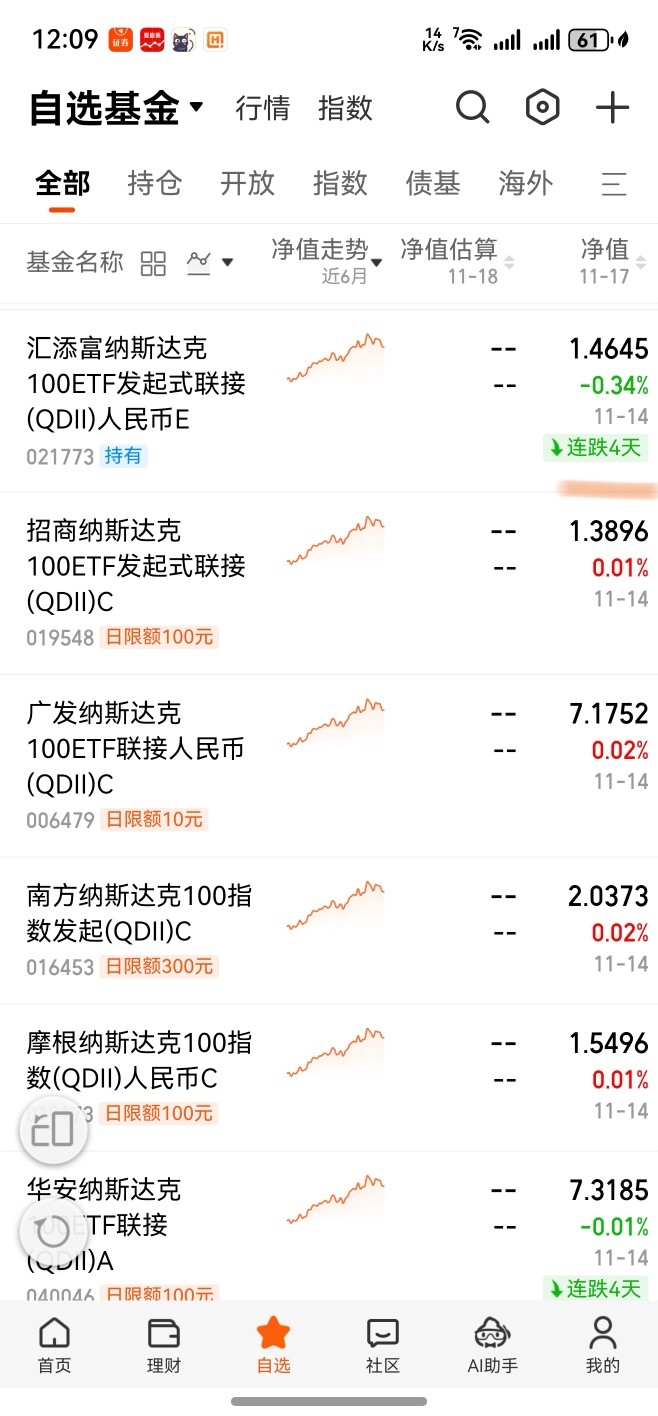Image resolution: width=658 pixels, height=1416 pixels.
Task: Switch to the 行情 top tab
Action: (262, 108)
